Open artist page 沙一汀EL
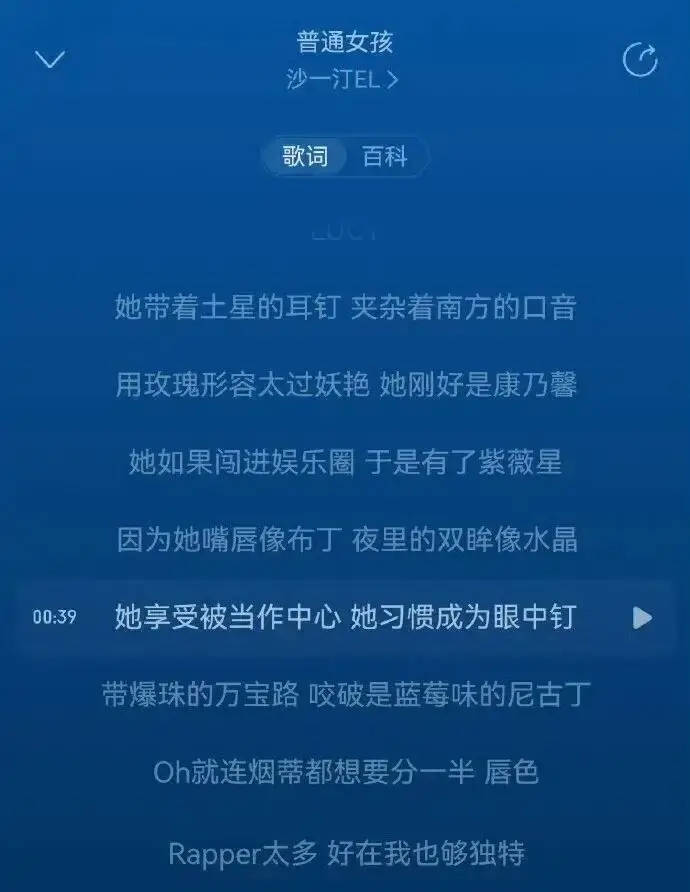Screen dimensions: 690x892 tap(343, 80)
